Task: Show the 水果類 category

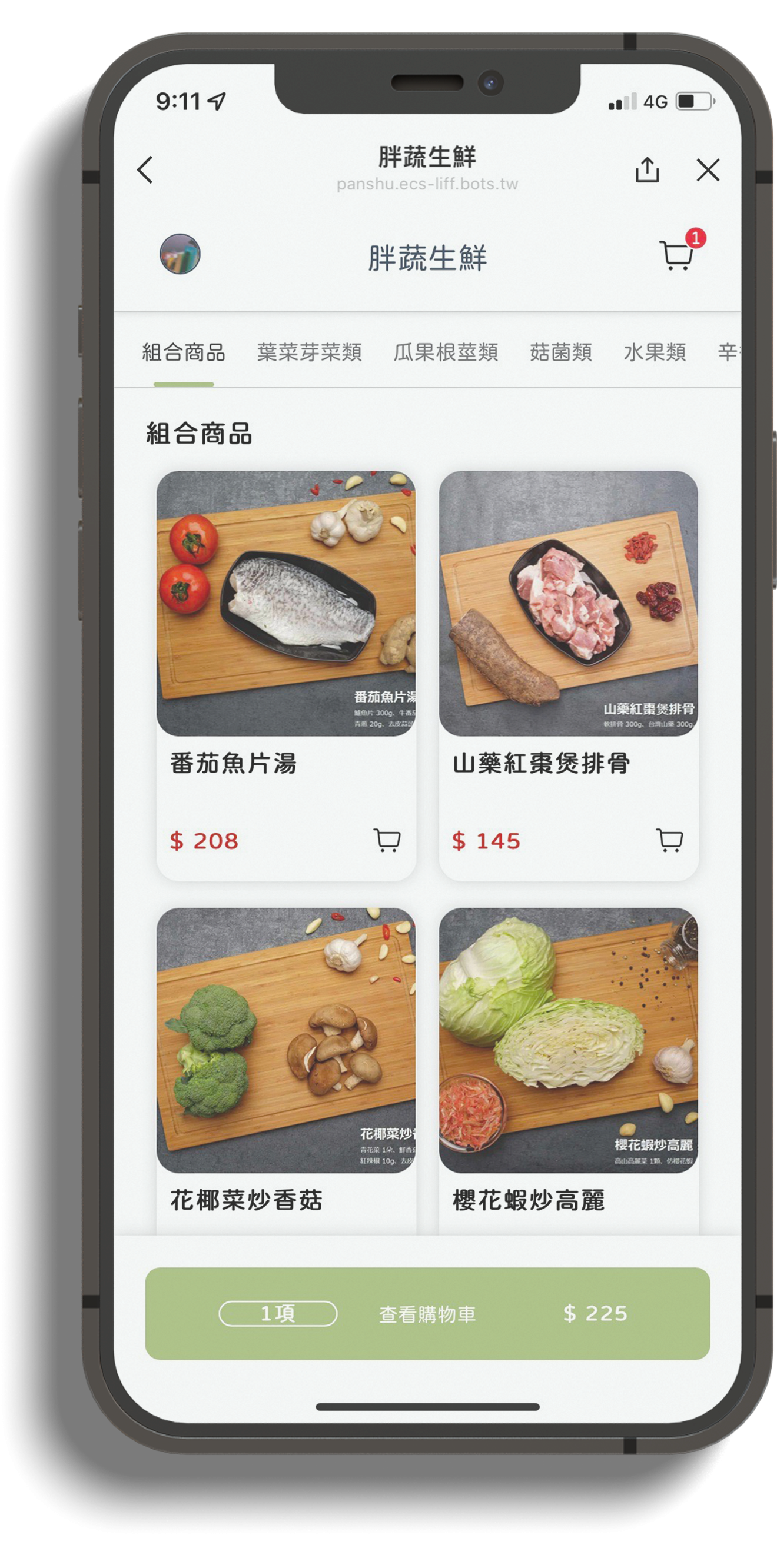Action: pyautogui.click(x=655, y=352)
